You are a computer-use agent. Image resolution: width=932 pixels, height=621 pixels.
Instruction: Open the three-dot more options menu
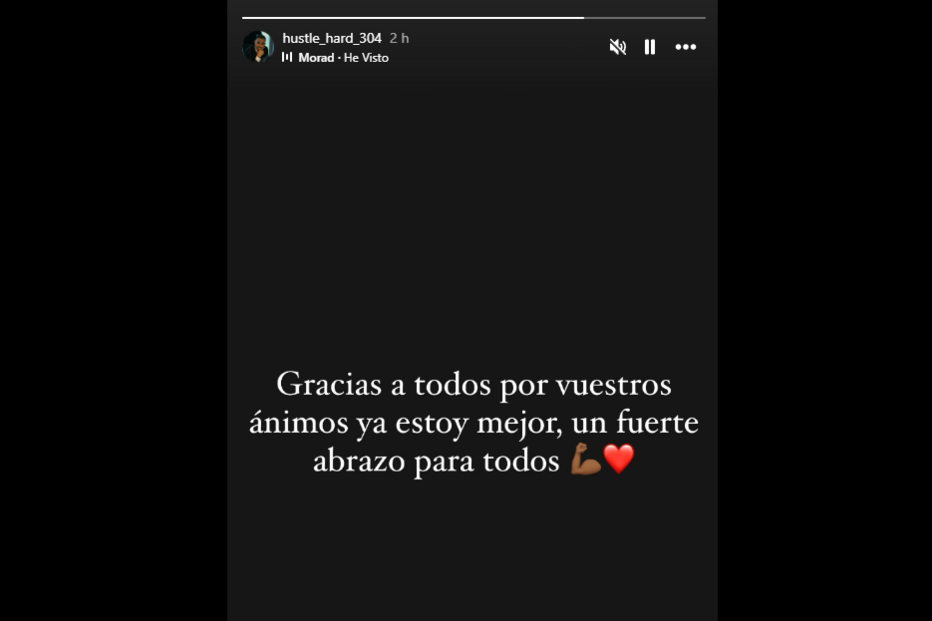coord(685,47)
